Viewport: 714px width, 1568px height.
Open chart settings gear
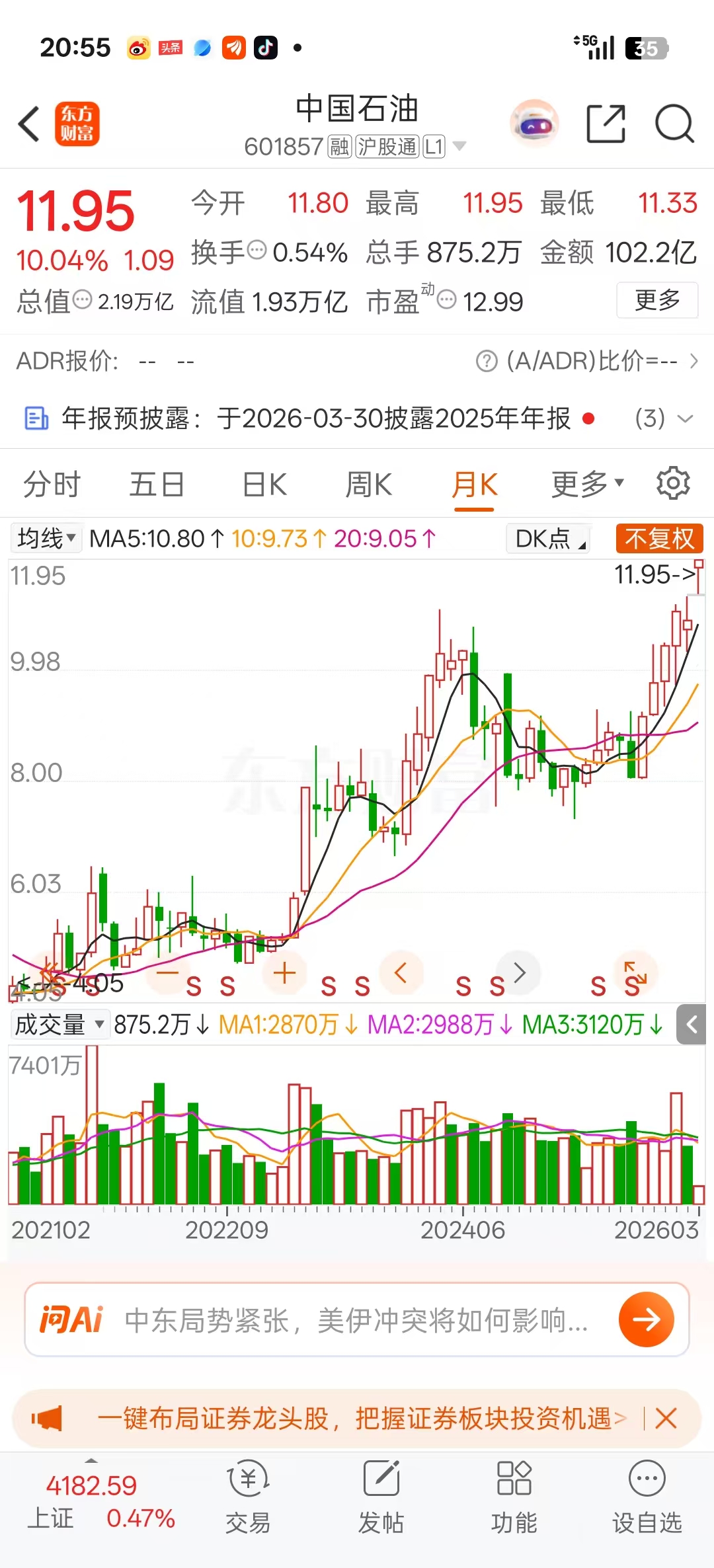pyautogui.click(x=673, y=483)
